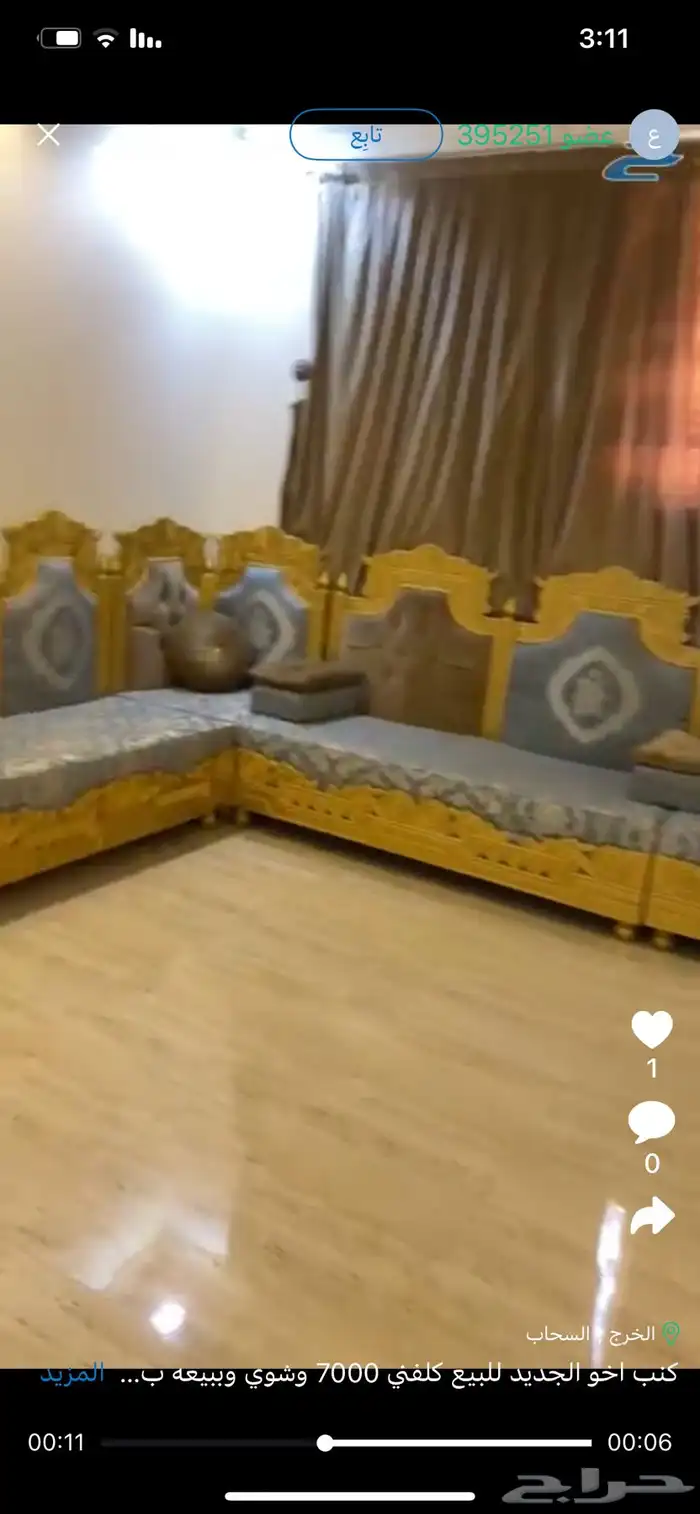The height and width of the screenshot is (1514, 700).
Task: Seek video using the progress slider
Action: (325, 1442)
